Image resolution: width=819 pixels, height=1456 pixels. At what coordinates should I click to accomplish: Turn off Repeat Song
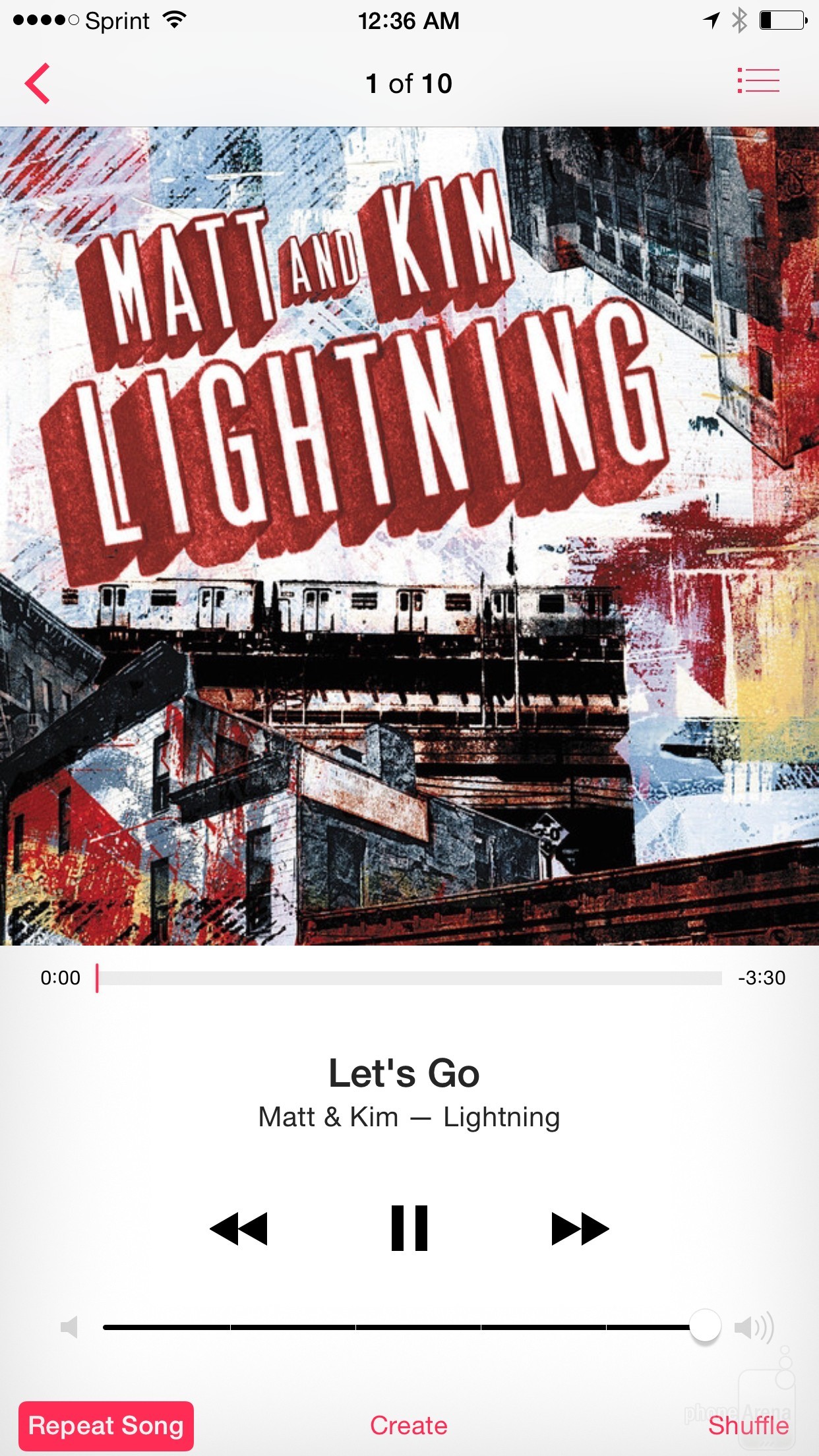106,1426
